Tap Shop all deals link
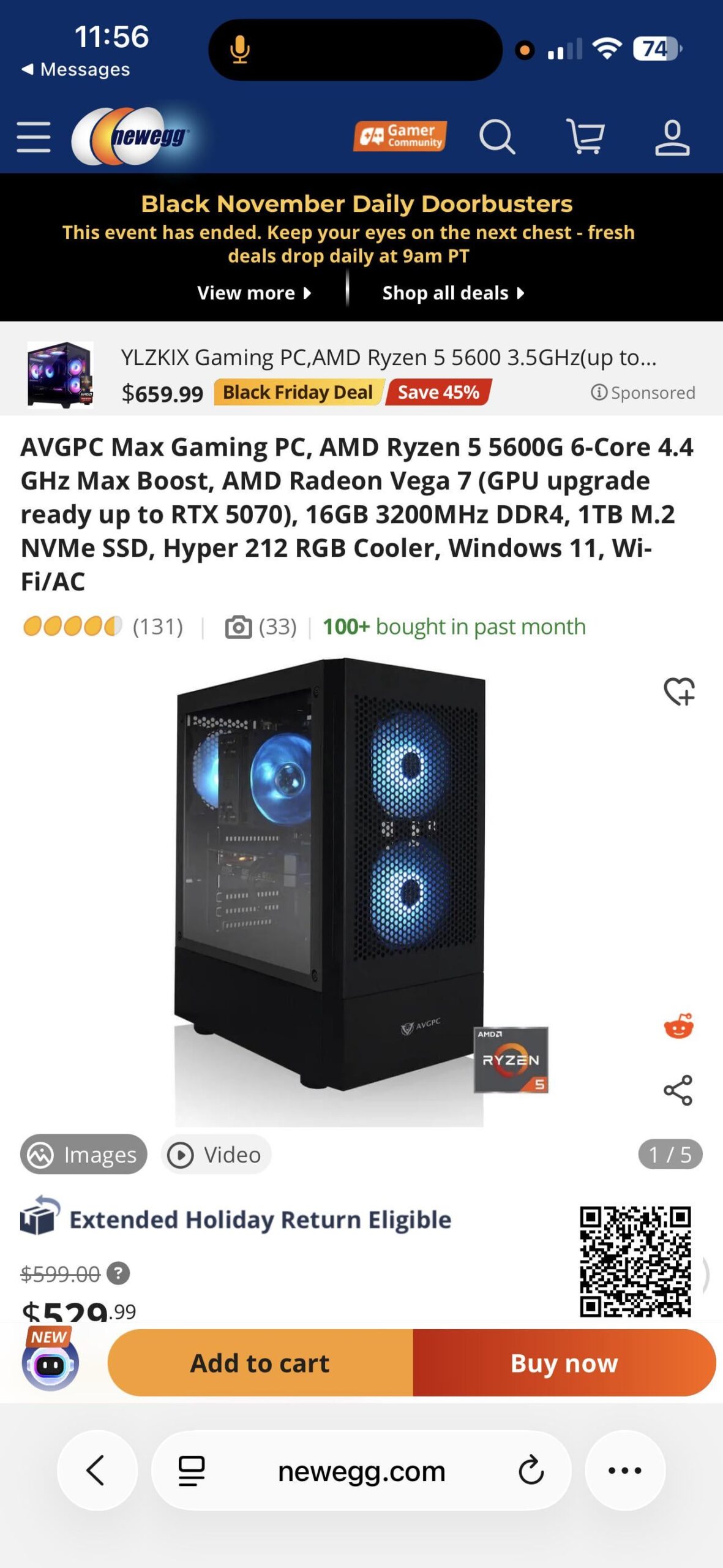Screen dimensions: 723x1568 pos(453,293)
